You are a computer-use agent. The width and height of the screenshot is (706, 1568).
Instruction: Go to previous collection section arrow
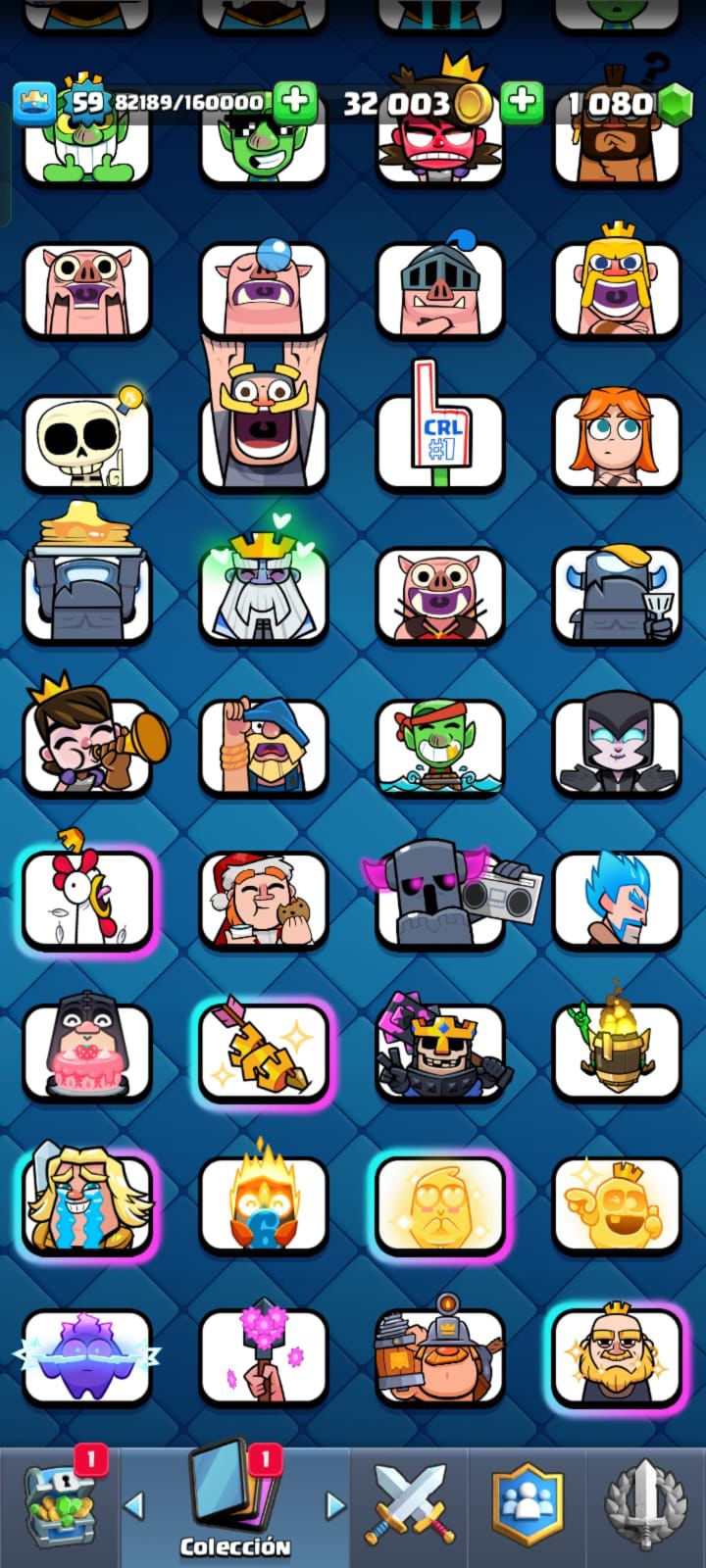coord(134,1505)
